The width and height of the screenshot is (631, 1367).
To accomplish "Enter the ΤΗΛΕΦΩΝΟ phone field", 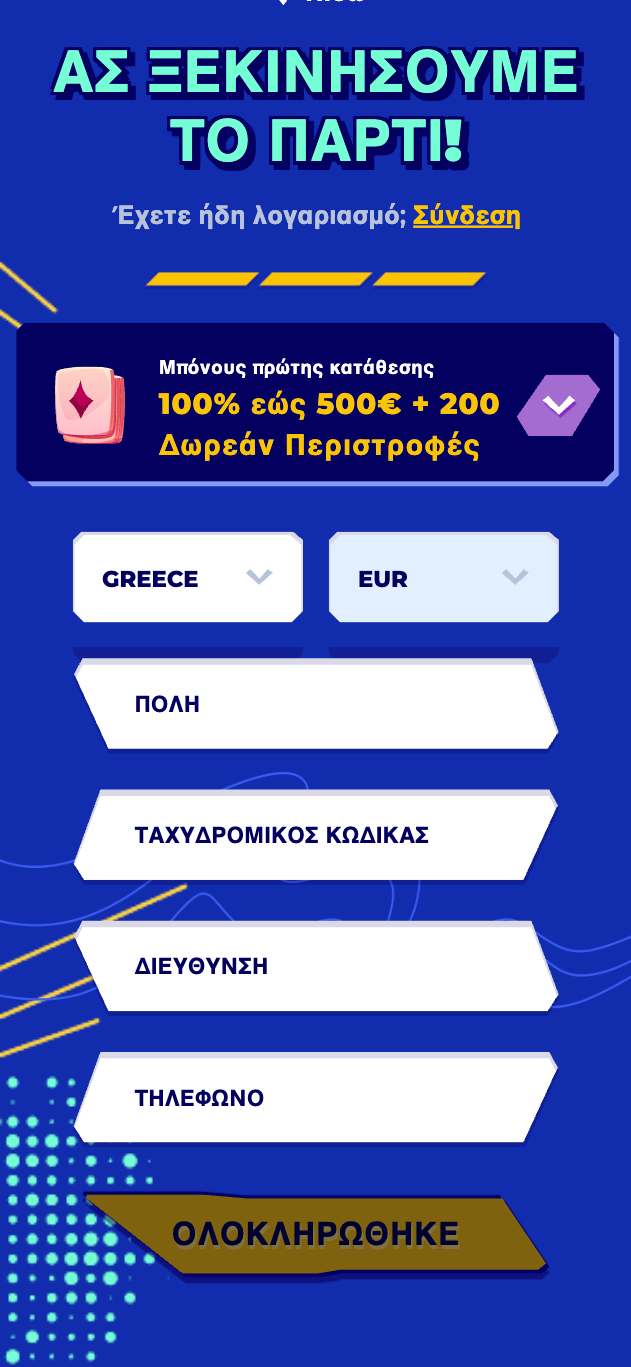I will point(316,1098).
